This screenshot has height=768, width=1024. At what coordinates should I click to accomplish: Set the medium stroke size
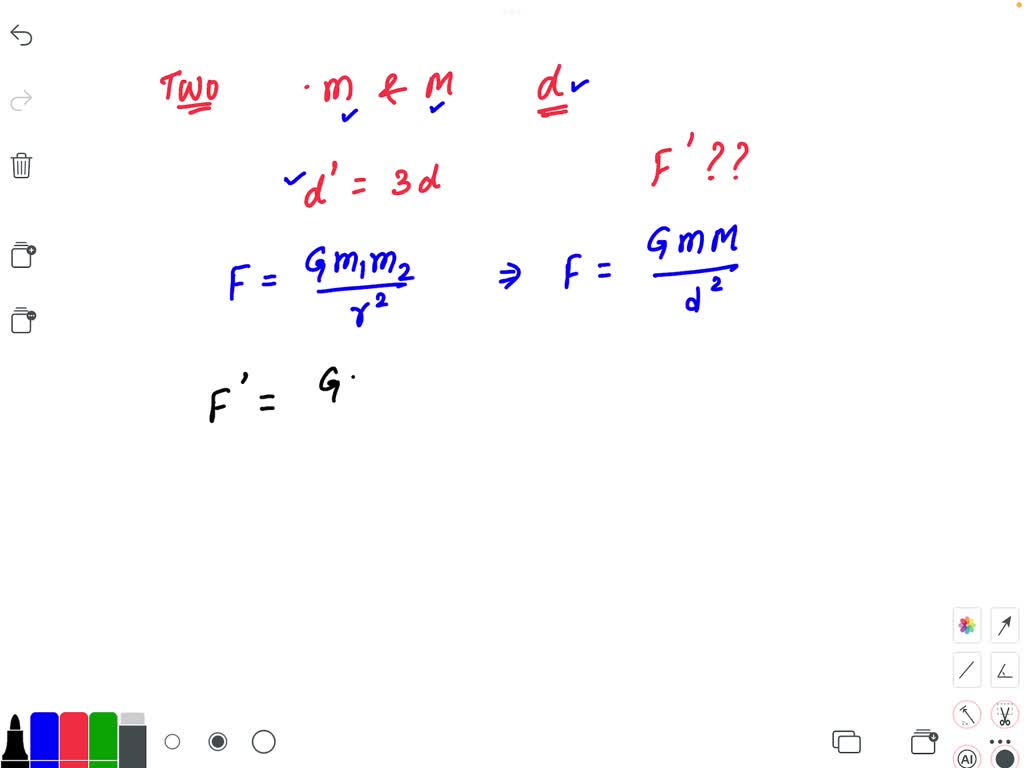click(217, 742)
